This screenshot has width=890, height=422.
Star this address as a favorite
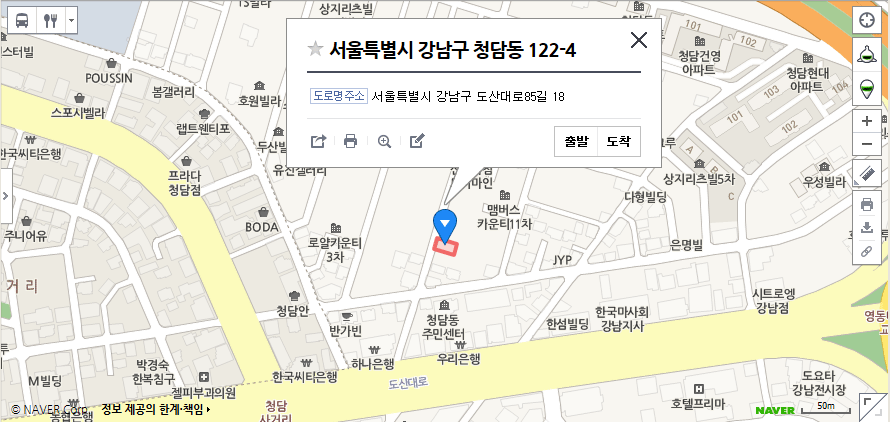(x=315, y=49)
